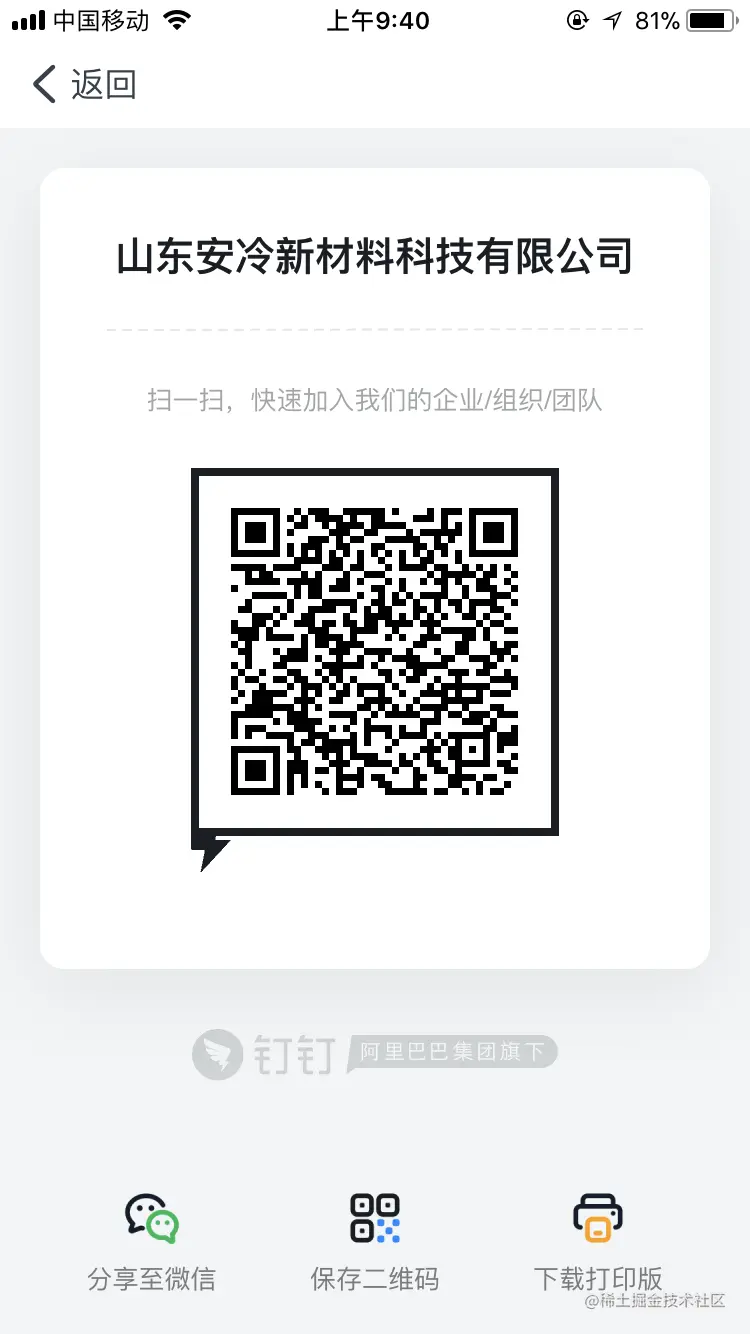Save the QR code with 保存二维码
The width and height of the screenshot is (750, 1334).
tap(375, 1240)
